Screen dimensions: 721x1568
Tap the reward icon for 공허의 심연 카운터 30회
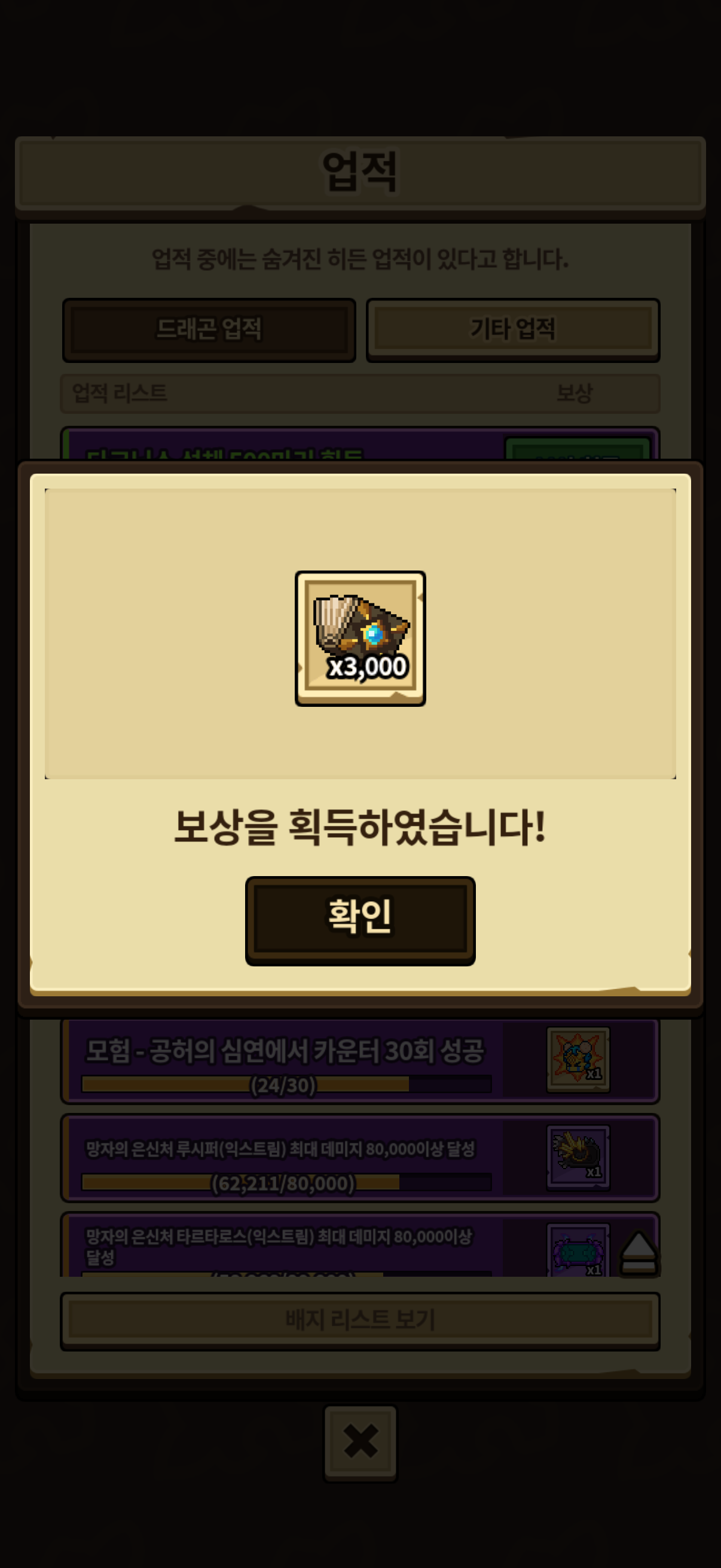[578, 1059]
